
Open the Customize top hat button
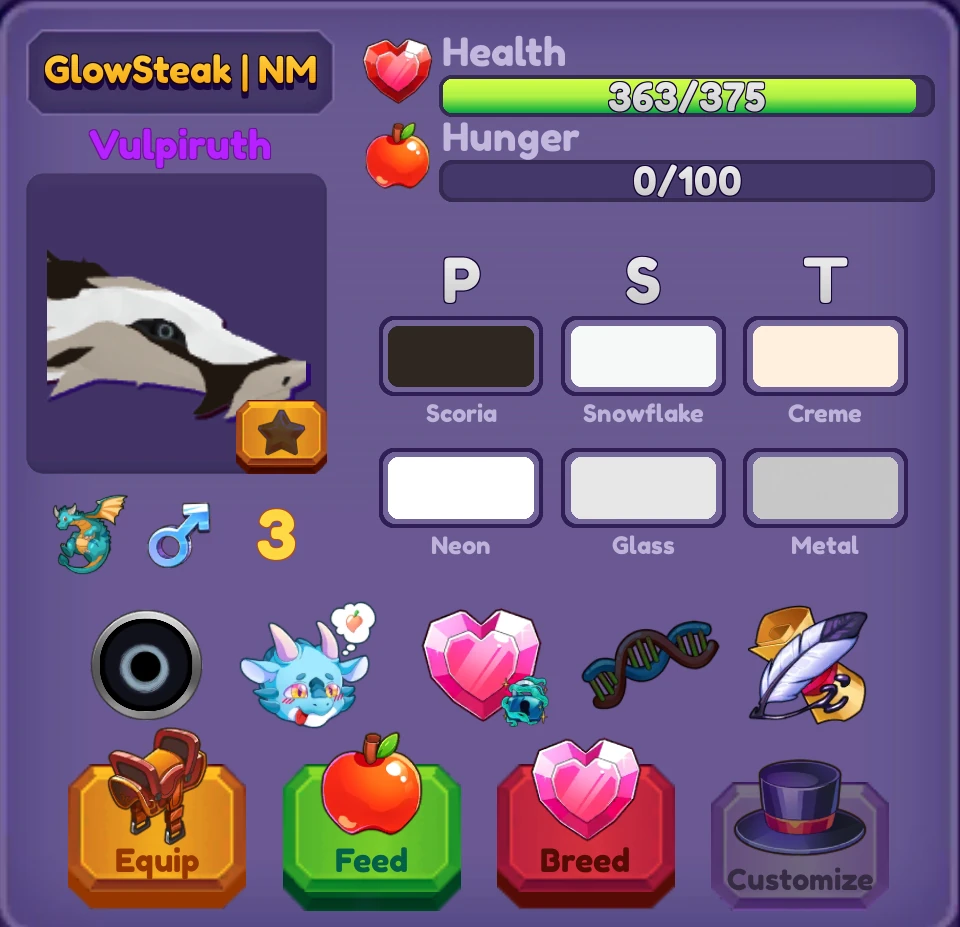(x=799, y=840)
